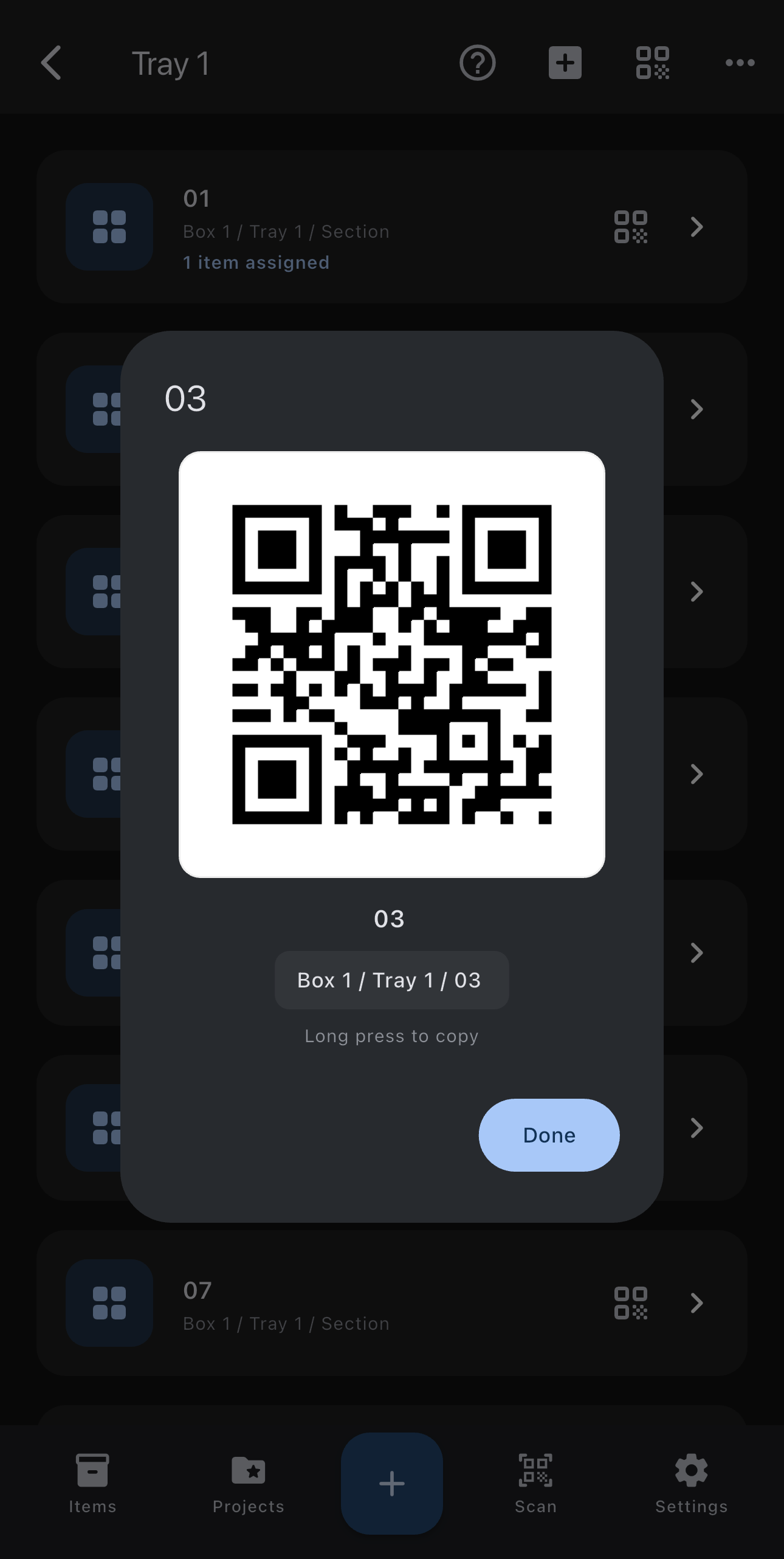Viewport: 784px width, 1559px height.
Task: Go back using the left arrow chevron
Action: click(52, 63)
